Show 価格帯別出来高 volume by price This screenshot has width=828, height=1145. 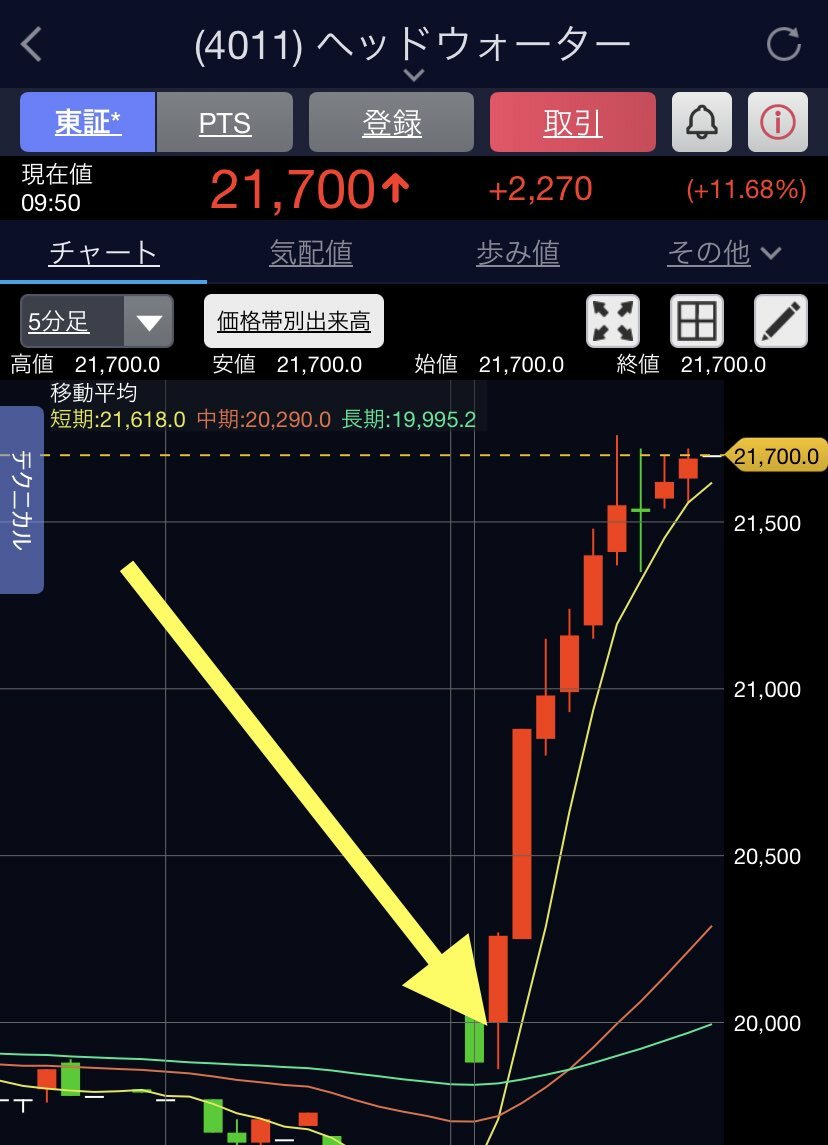pos(294,321)
